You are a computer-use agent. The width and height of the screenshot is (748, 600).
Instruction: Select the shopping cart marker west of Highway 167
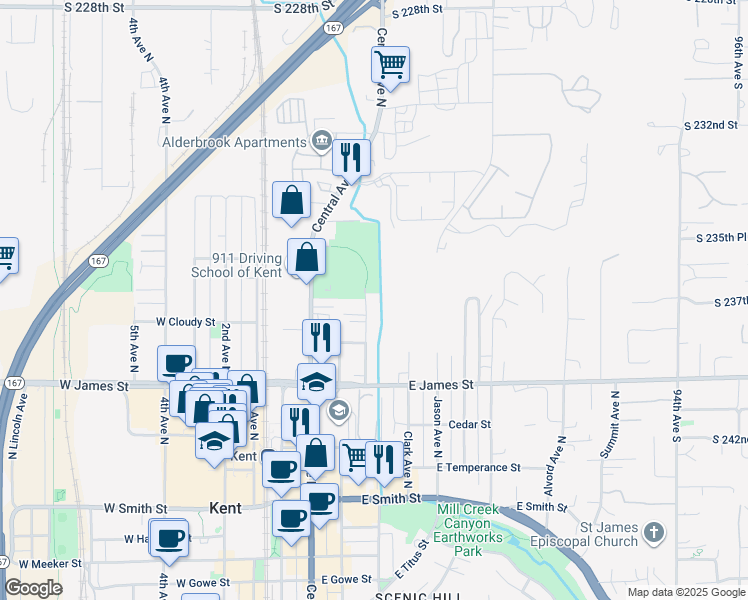click(5, 257)
